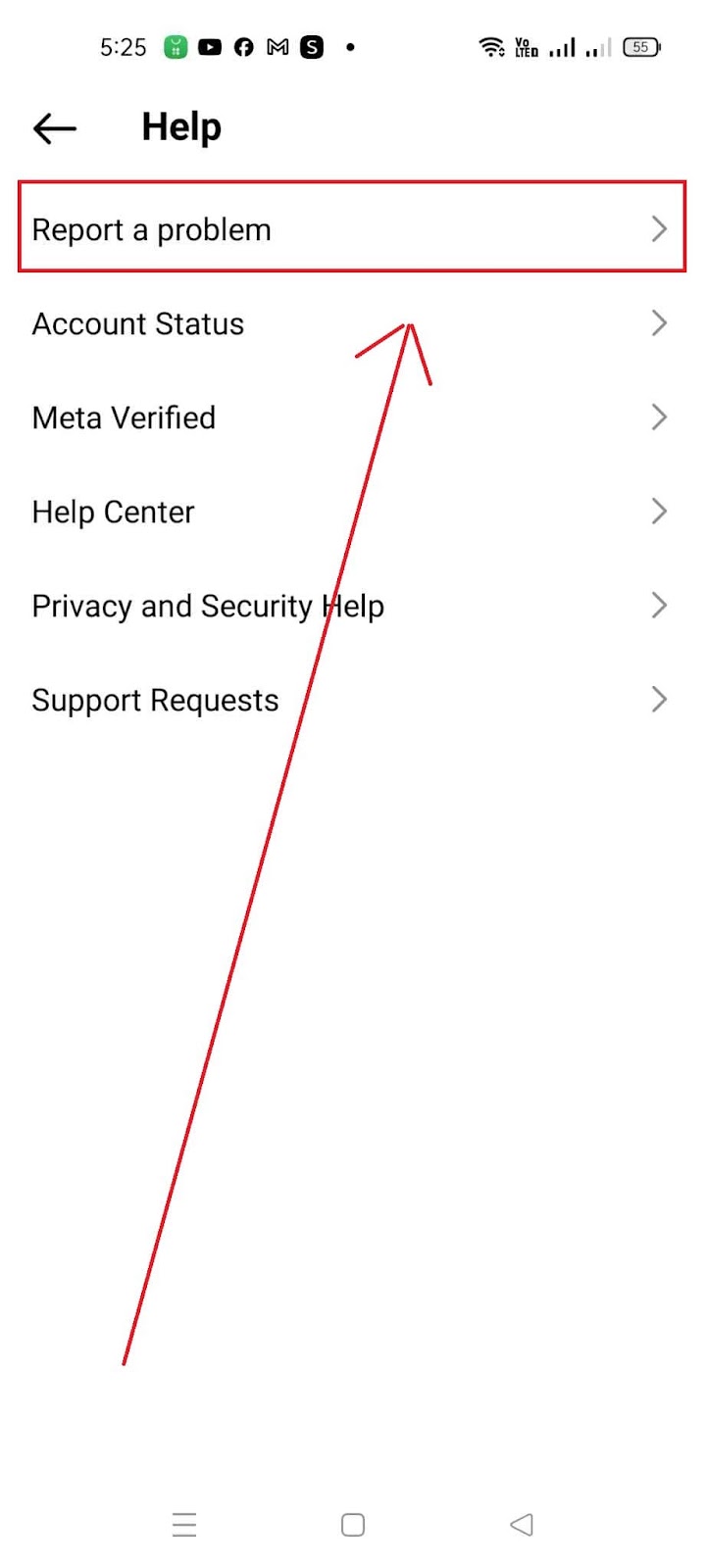This screenshot has height=1568, width=706.
Task: Open Privacy and Security Help
Action: tap(352, 606)
